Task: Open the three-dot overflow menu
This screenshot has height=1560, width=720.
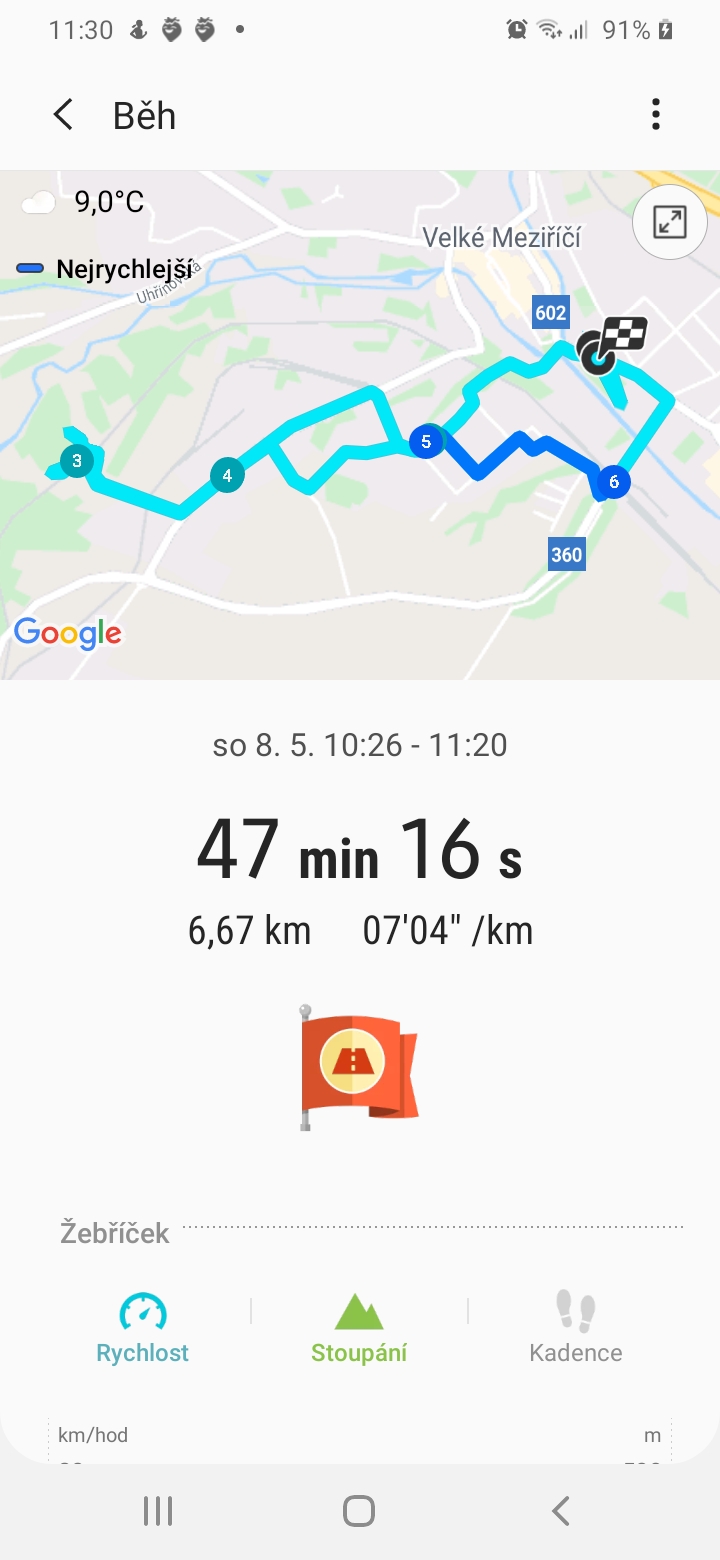Action: tap(656, 114)
